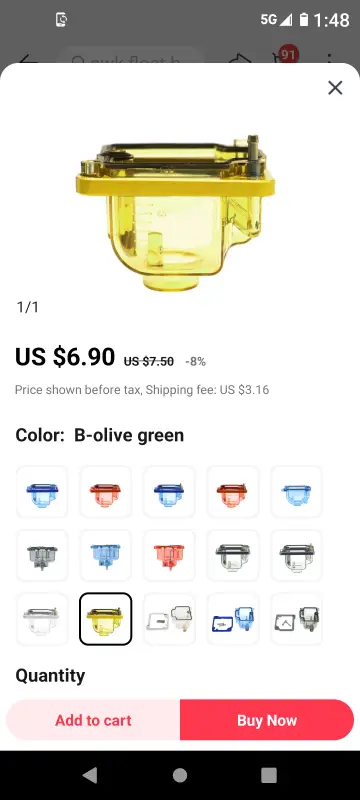
Task: Add the item to cart
Action: click(93, 720)
